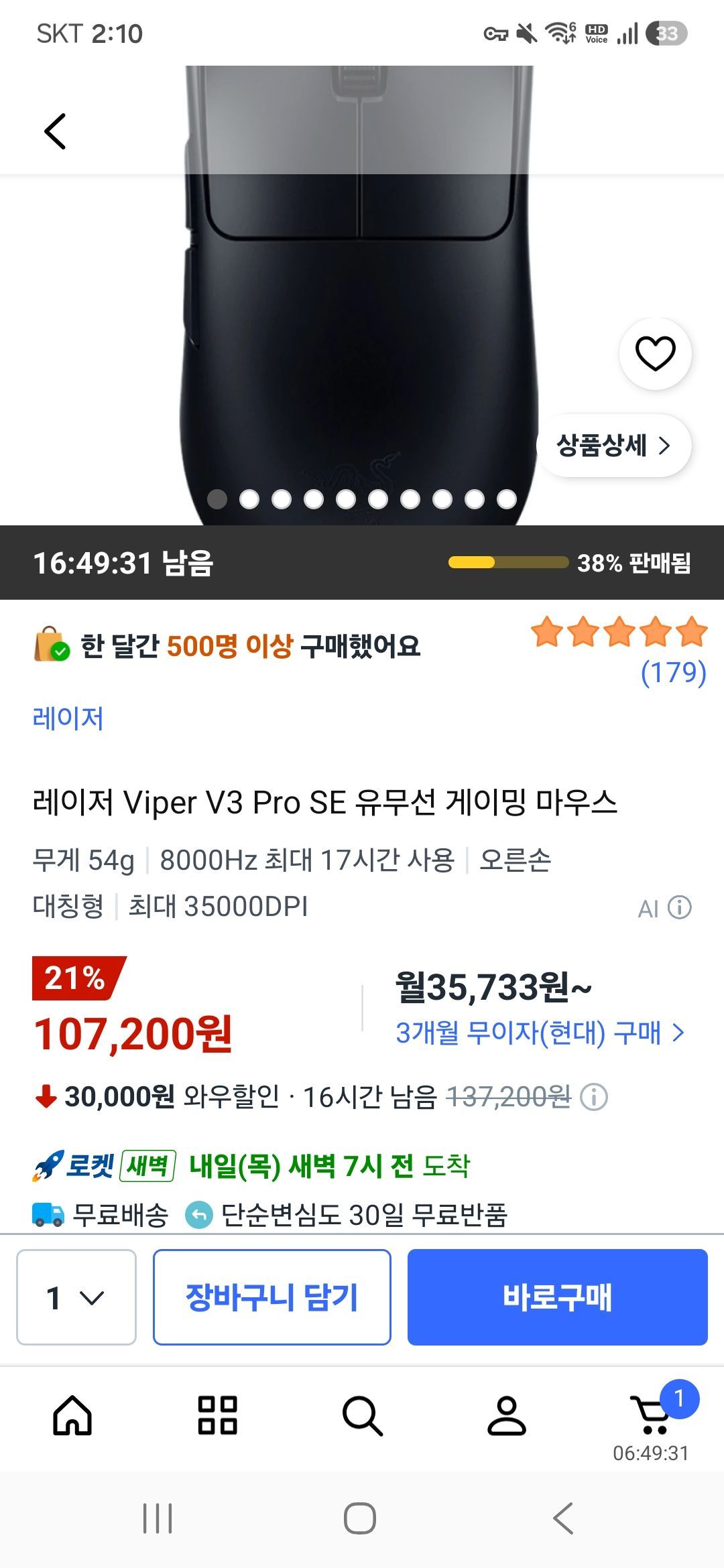Expand the quantity dropdown showing 1

[76, 1297]
